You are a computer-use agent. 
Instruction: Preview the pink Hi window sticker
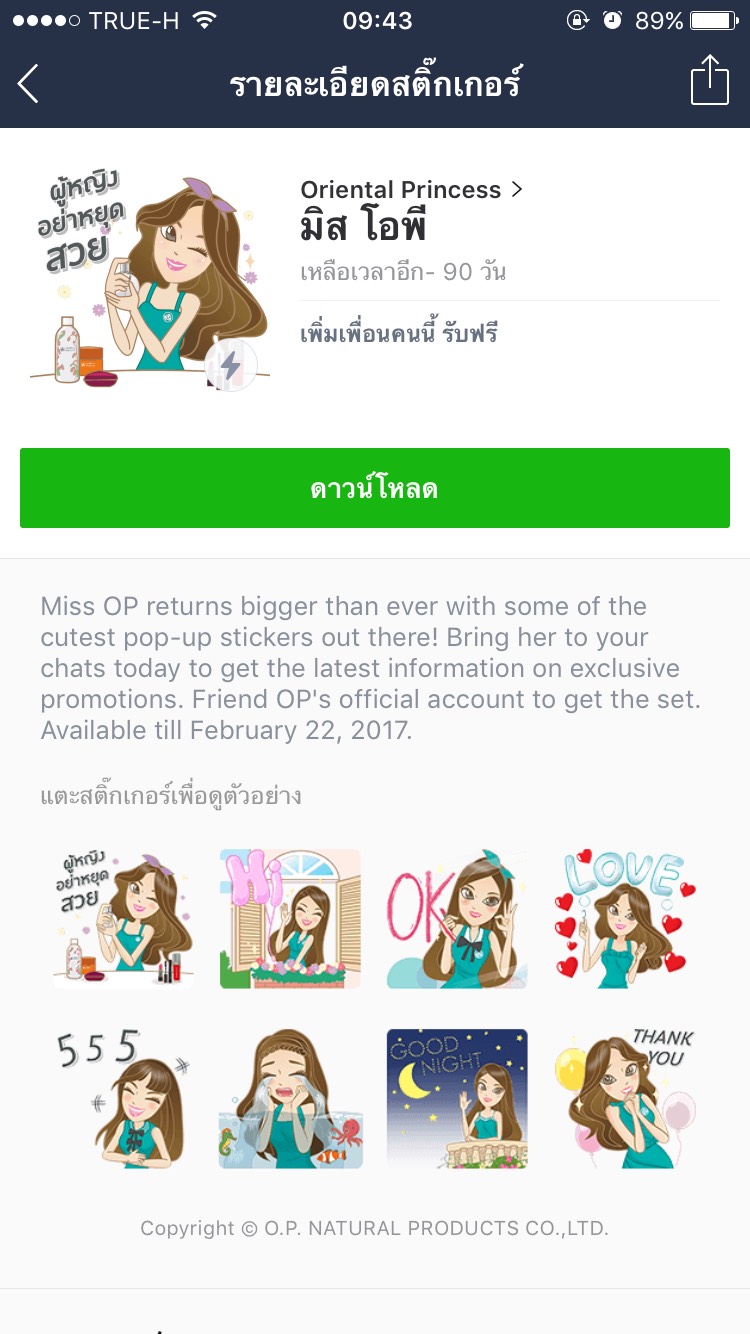[290, 919]
